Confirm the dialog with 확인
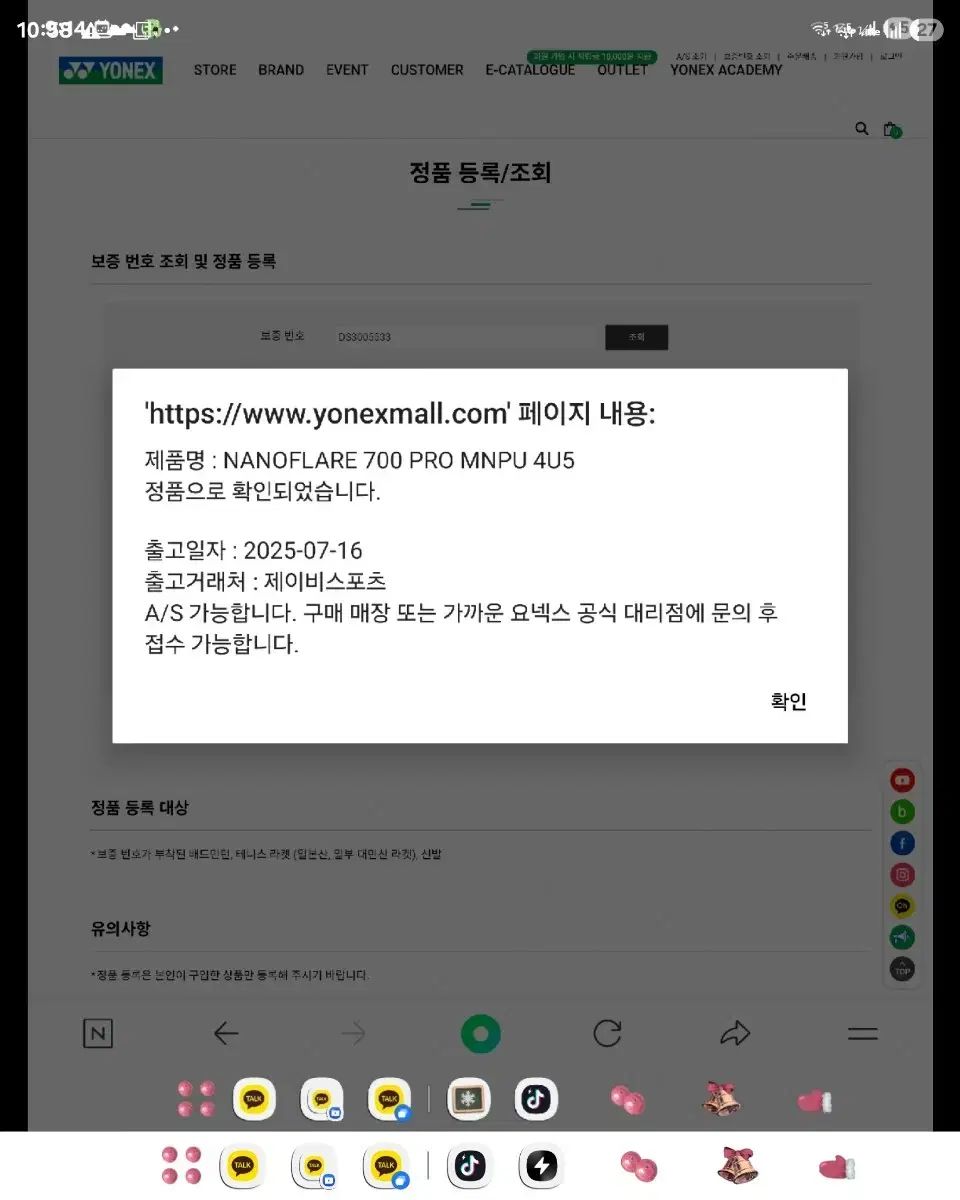 point(788,702)
